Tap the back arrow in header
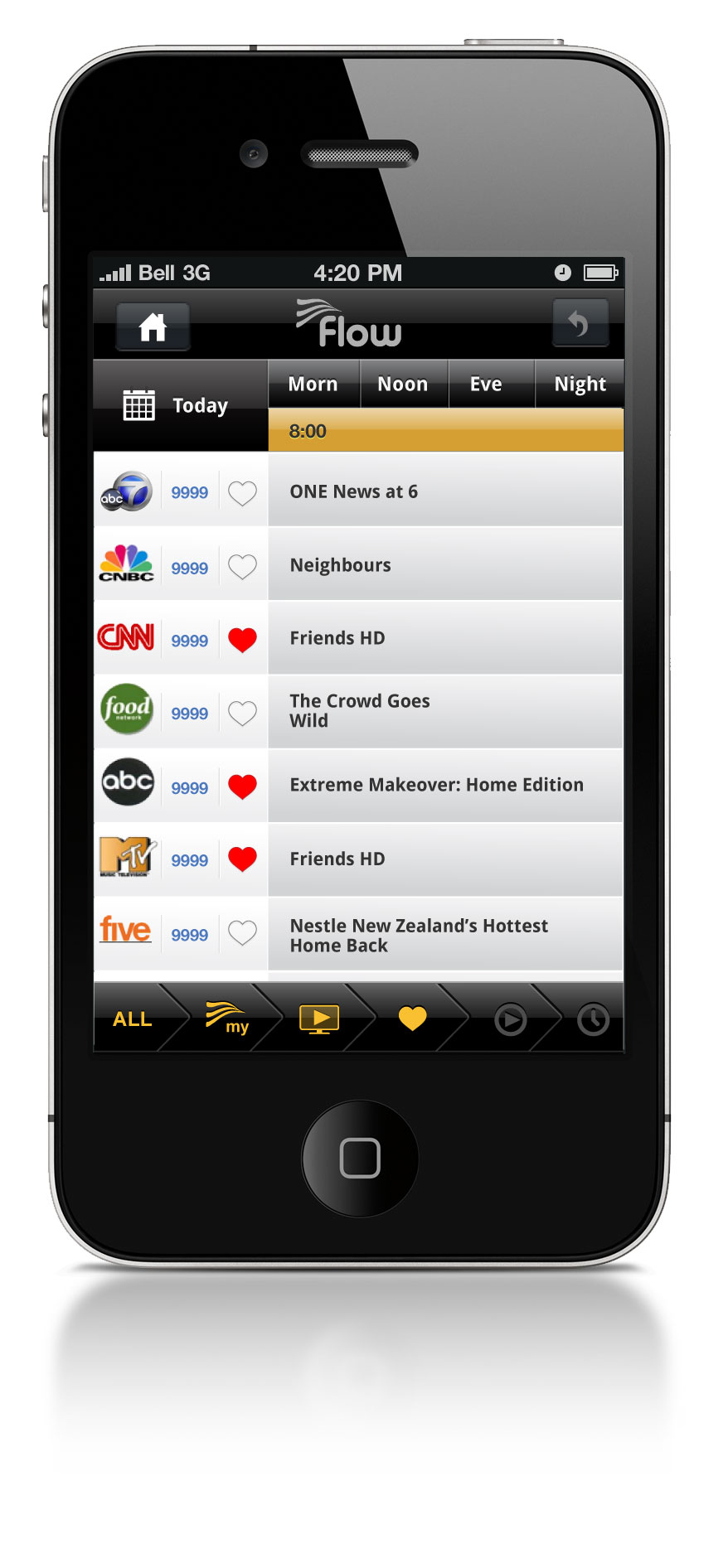Viewport: 728px width, 1568px height. [580, 323]
